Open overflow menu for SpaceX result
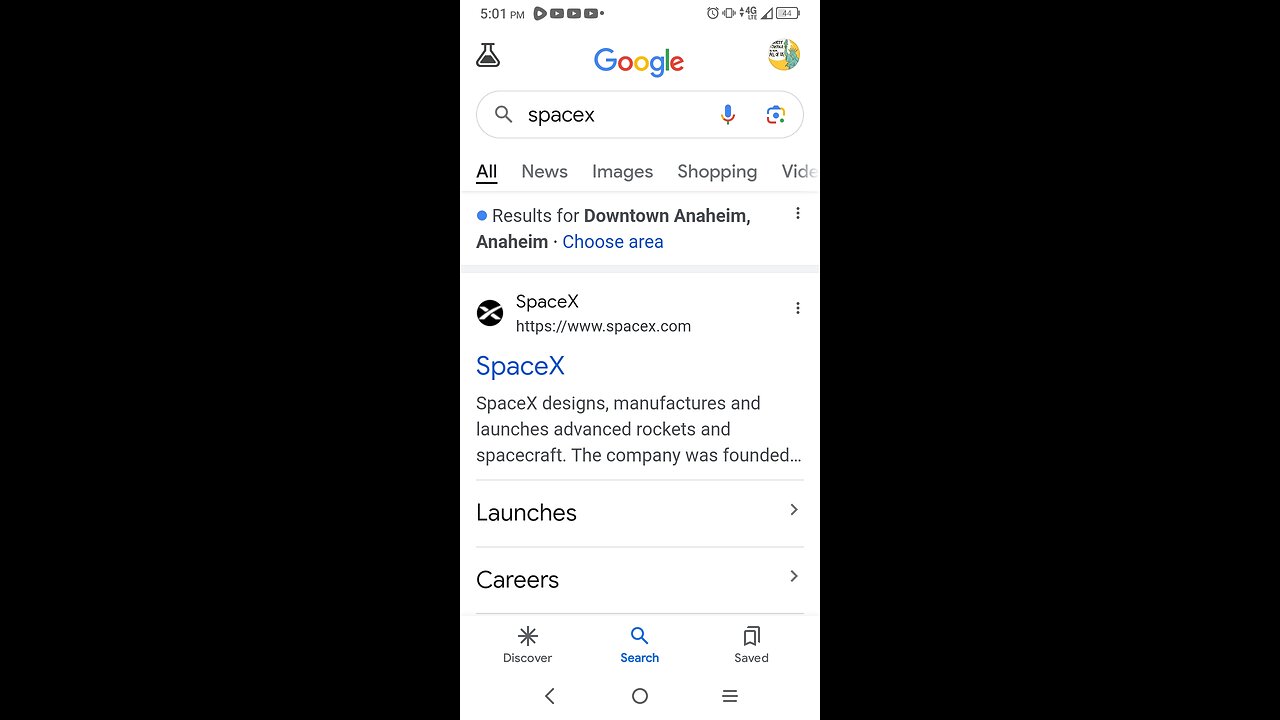 [x=797, y=308]
